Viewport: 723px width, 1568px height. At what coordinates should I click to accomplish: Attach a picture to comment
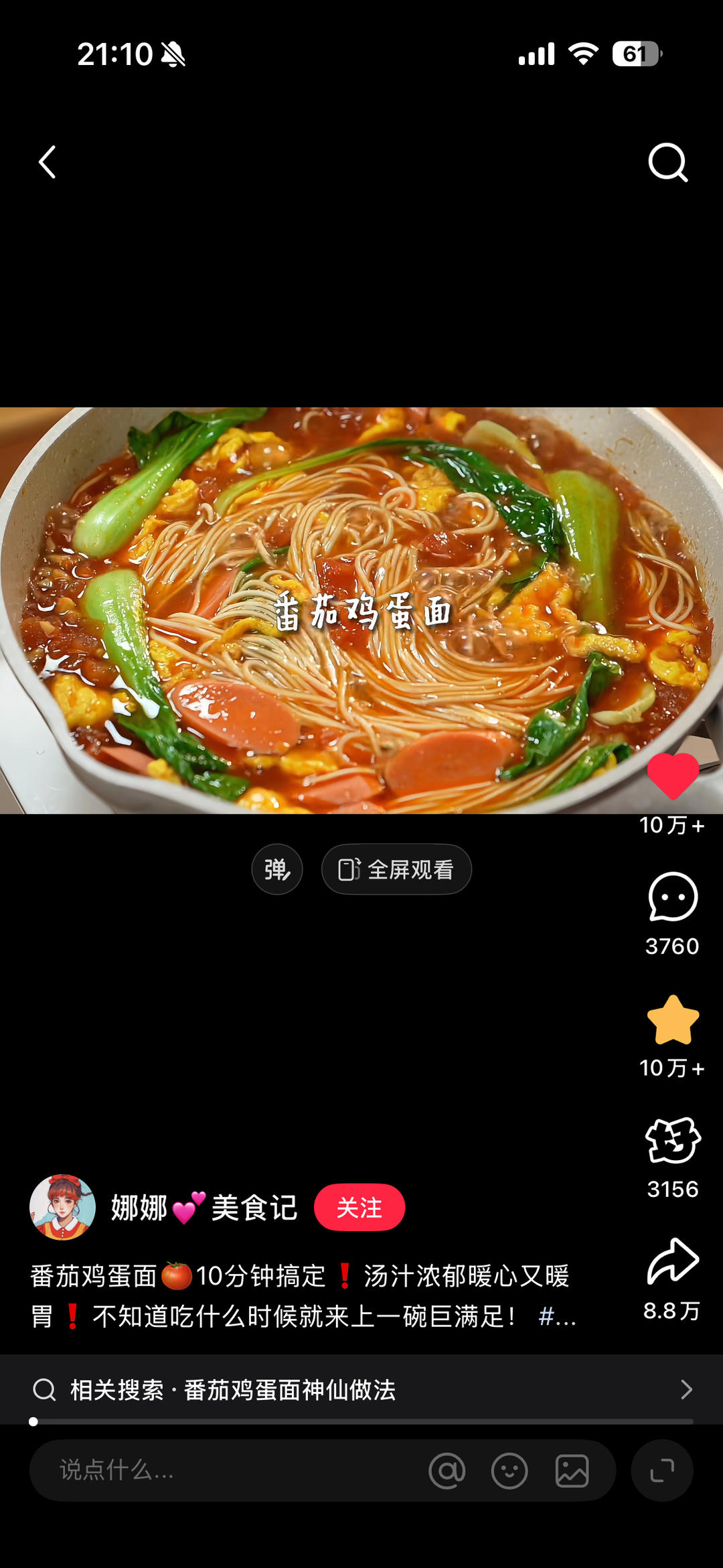(x=572, y=1471)
